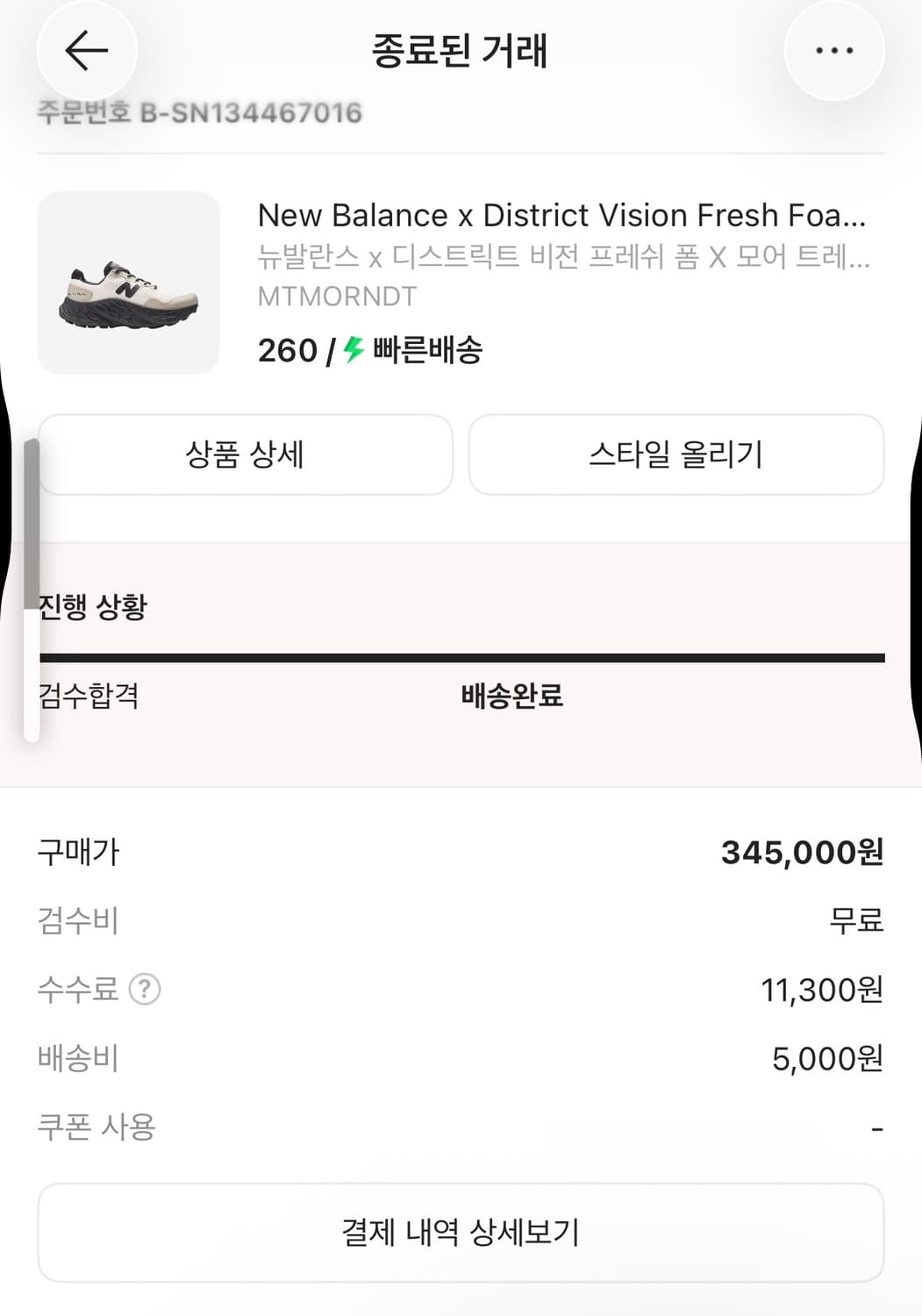Viewport: 922px width, 1316px height.
Task: Open 결제 내역 상세보기 payment details
Action: click(x=461, y=1232)
